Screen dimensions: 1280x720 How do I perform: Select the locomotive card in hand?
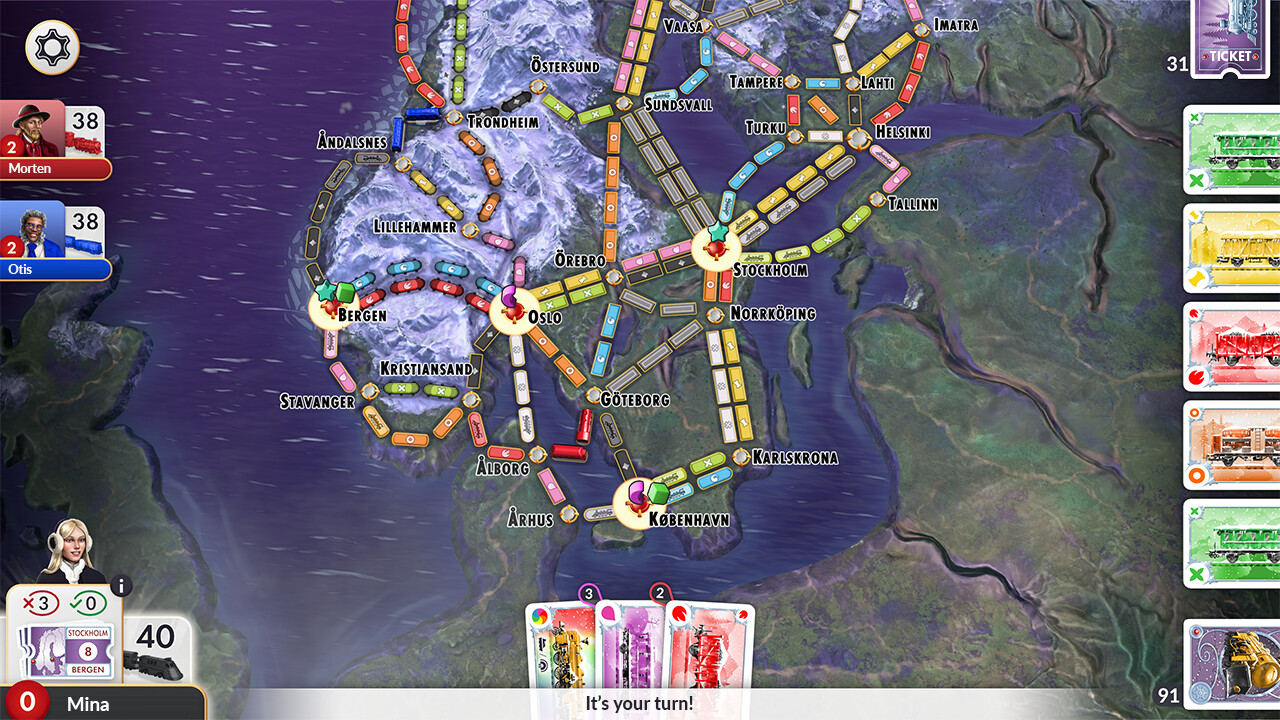pos(562,648)
